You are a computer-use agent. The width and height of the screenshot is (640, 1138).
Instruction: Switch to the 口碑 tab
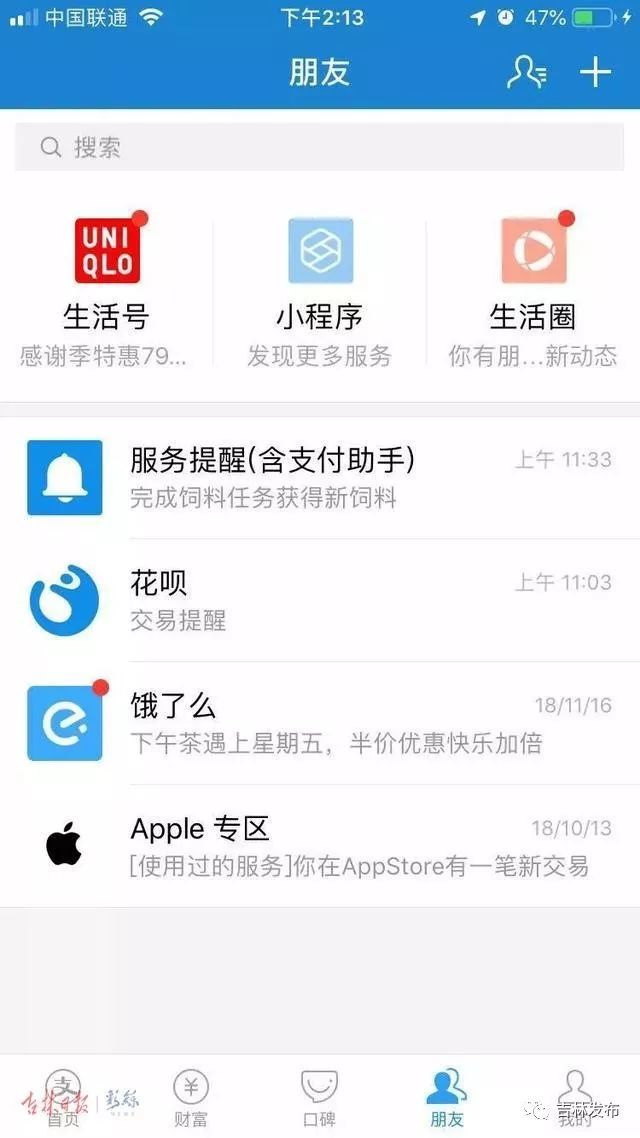(x=319, y=1097)
